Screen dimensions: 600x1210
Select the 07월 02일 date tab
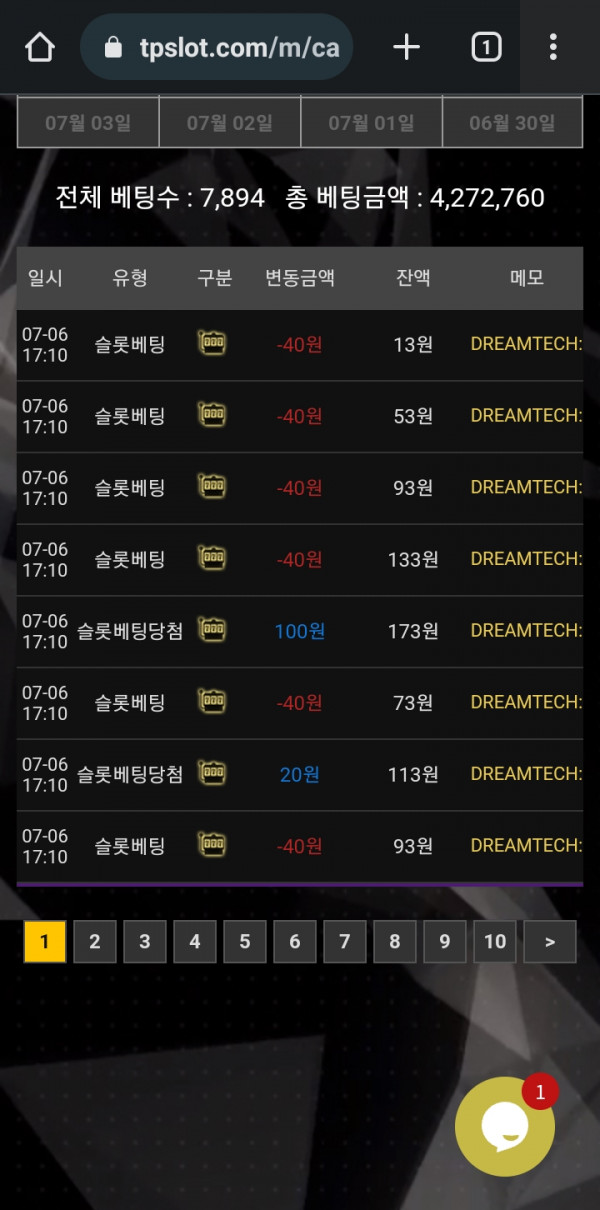(x=230, y=123)
